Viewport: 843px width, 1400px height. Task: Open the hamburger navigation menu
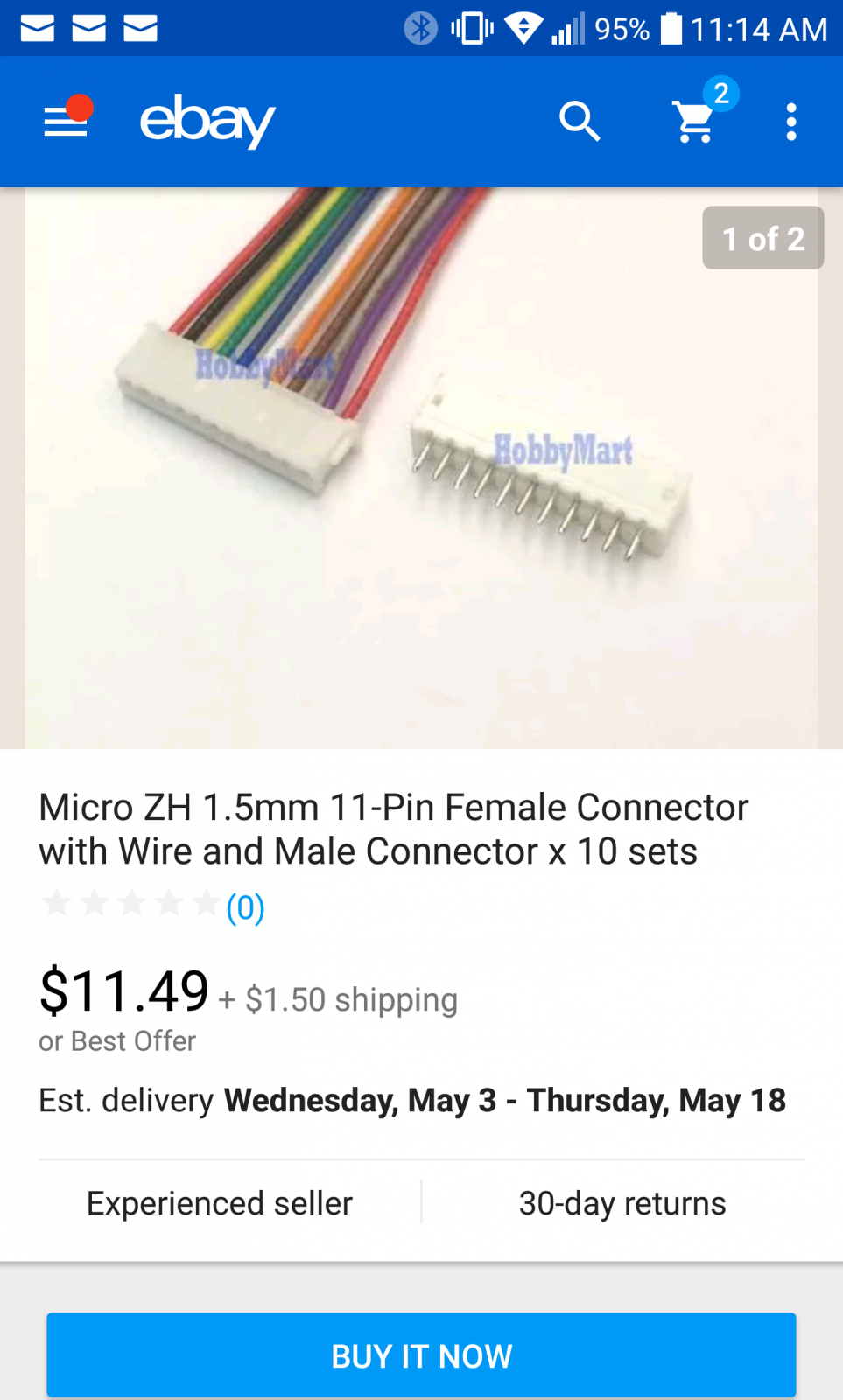(66, 122)
